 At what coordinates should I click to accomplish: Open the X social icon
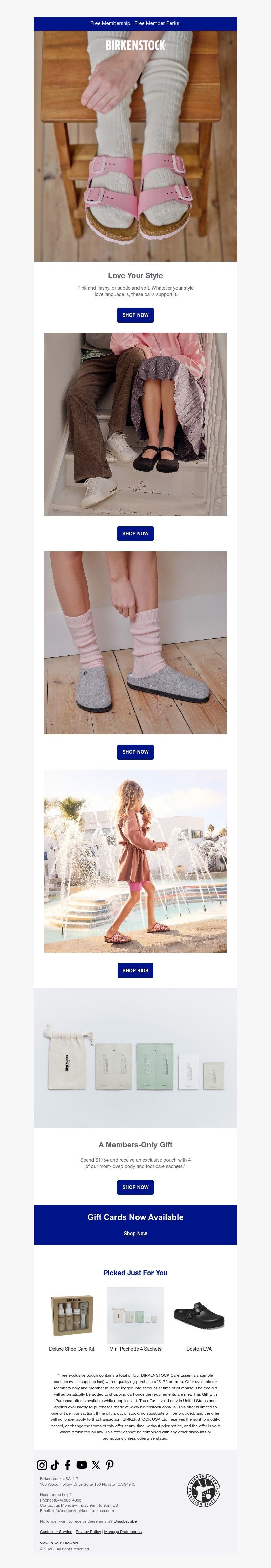96,1465
